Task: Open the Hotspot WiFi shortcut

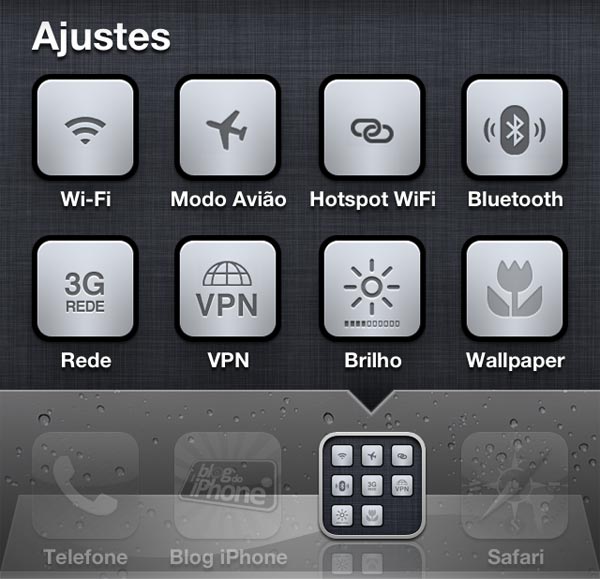Action: [x=372, y=128]
